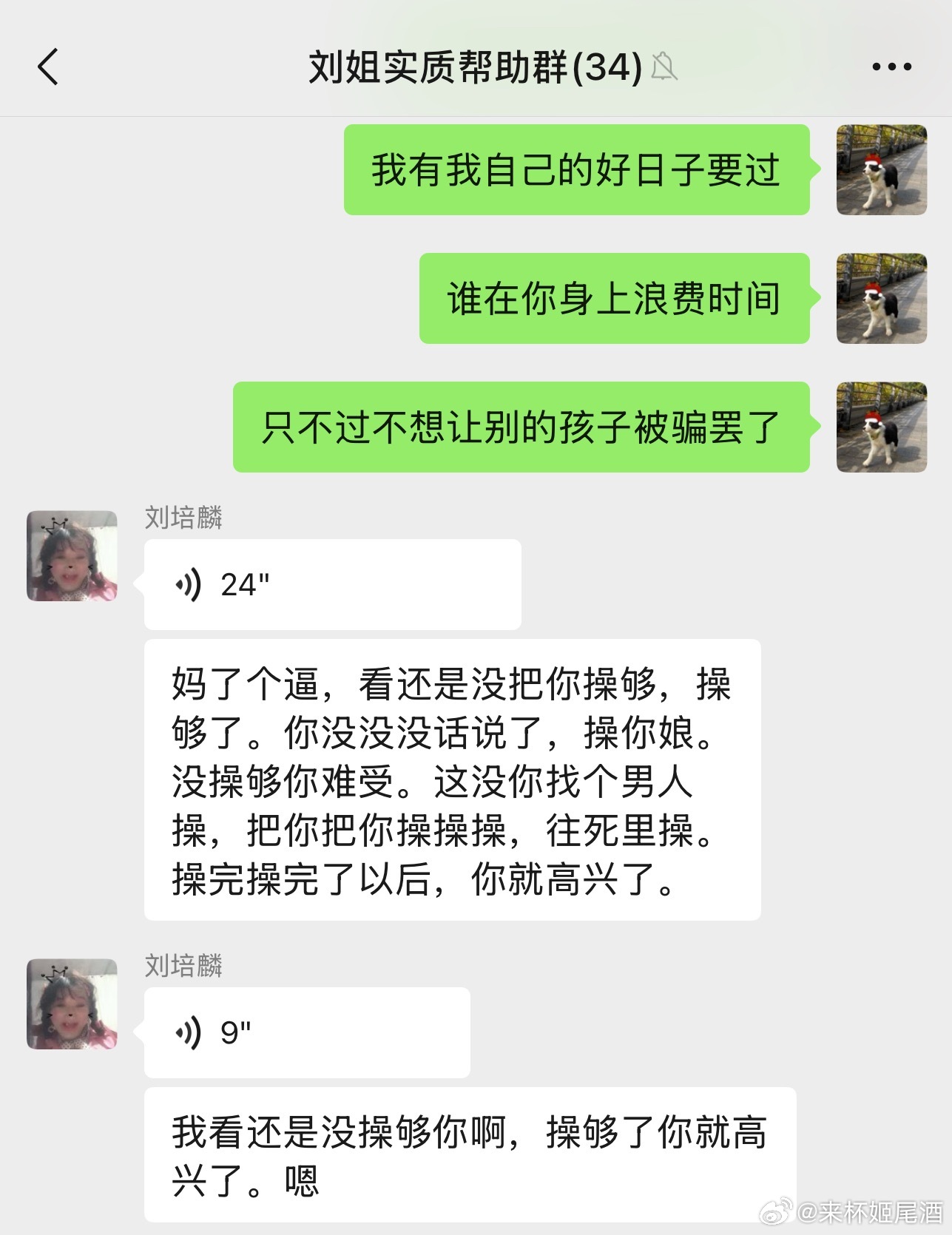Screen dimensions: 952x1235
Task: Go back from the group chat
Action: pos(48,67)
